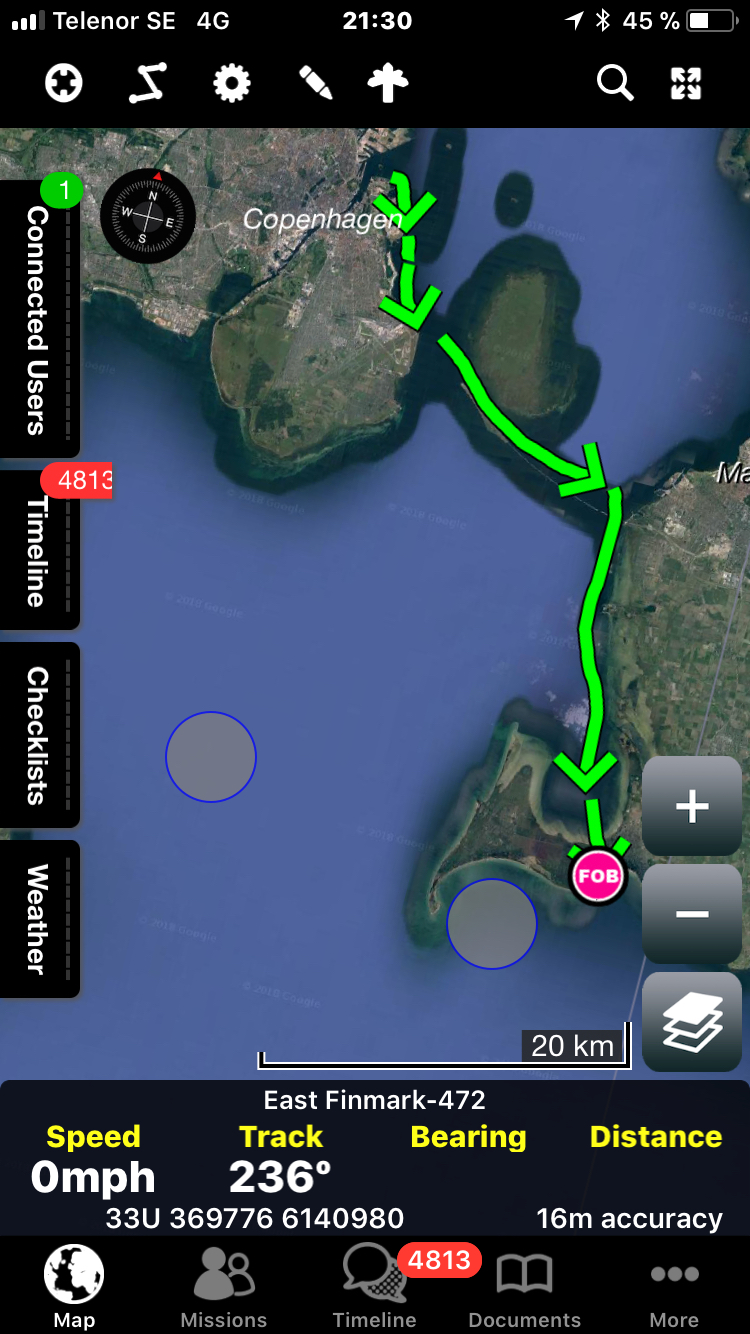Open the Checklists side panel
This screenshot has height=1334, width=750.
click(x=38, y=735)
